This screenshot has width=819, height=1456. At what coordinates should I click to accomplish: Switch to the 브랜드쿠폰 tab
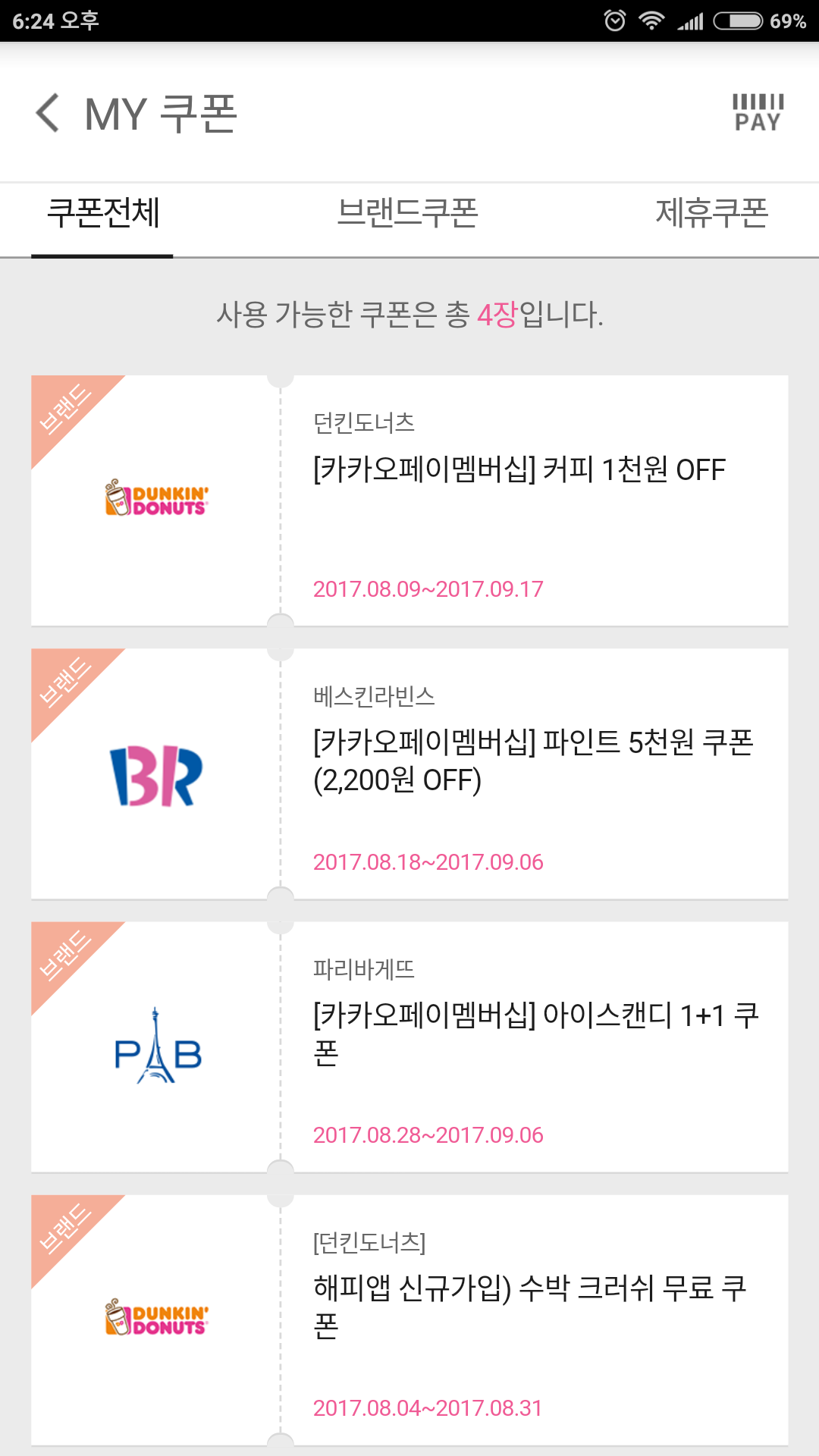pyautogui.click(x=408, y=213)
